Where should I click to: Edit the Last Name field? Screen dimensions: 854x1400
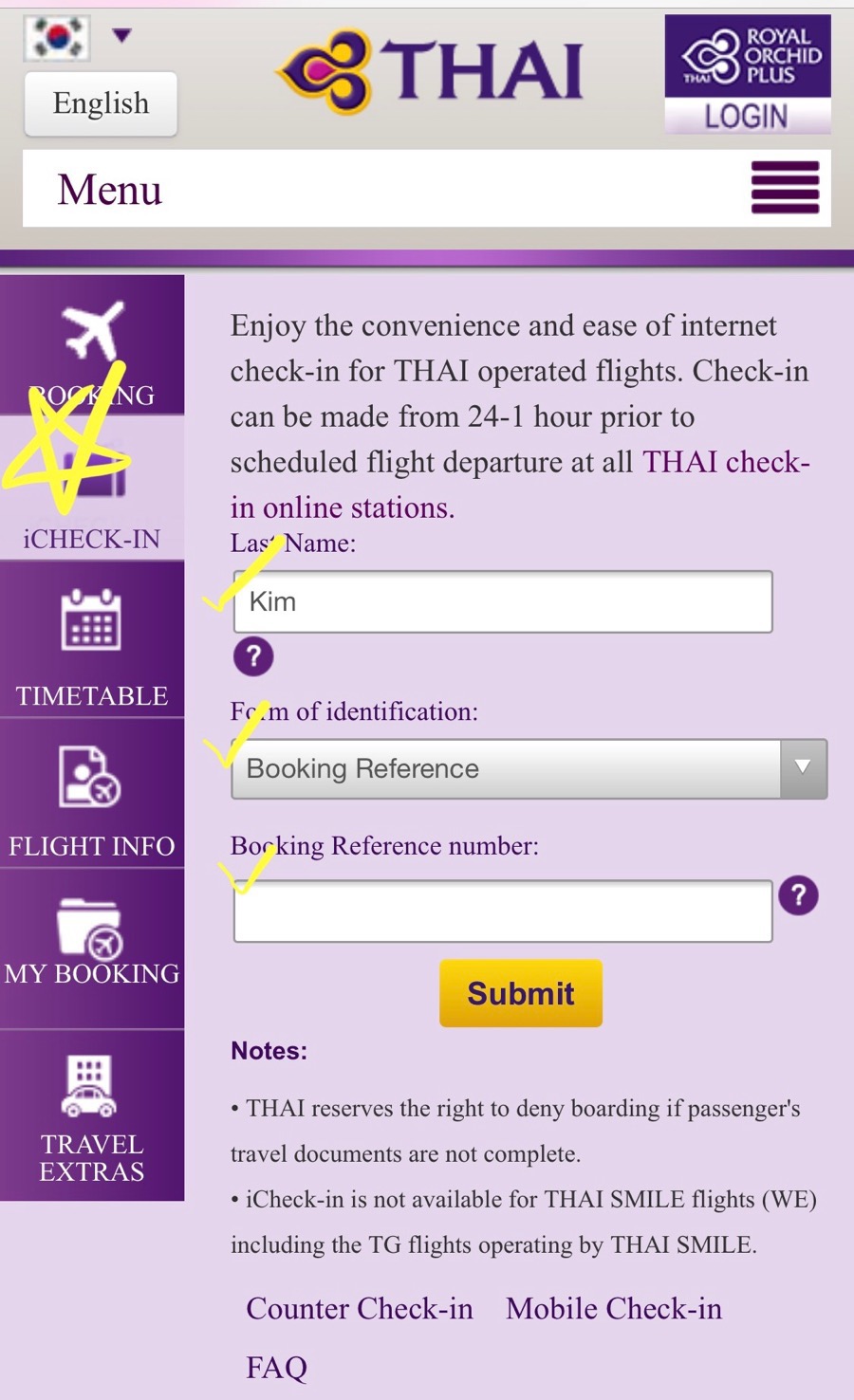[x=503, y=601]
